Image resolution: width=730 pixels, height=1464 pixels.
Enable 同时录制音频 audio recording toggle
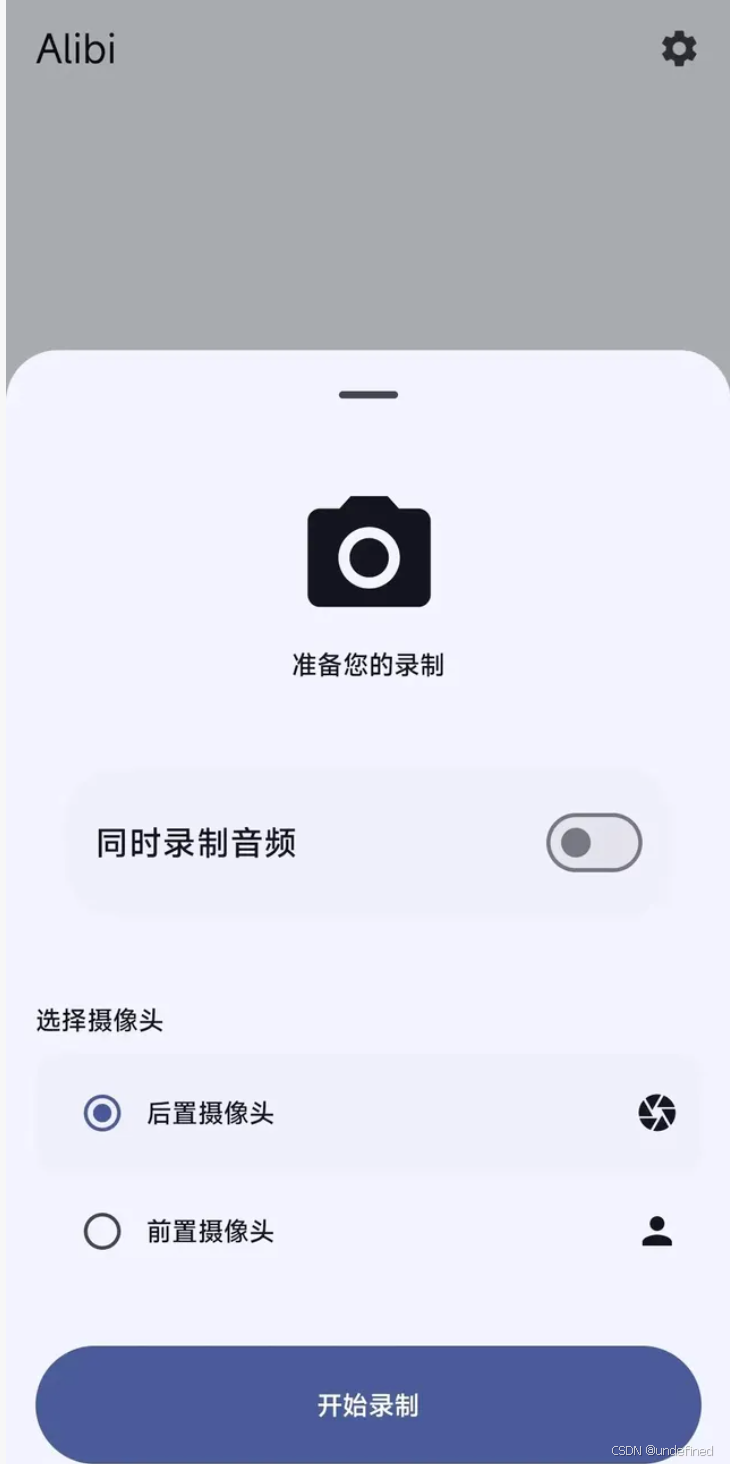click(x=594, y=843)
